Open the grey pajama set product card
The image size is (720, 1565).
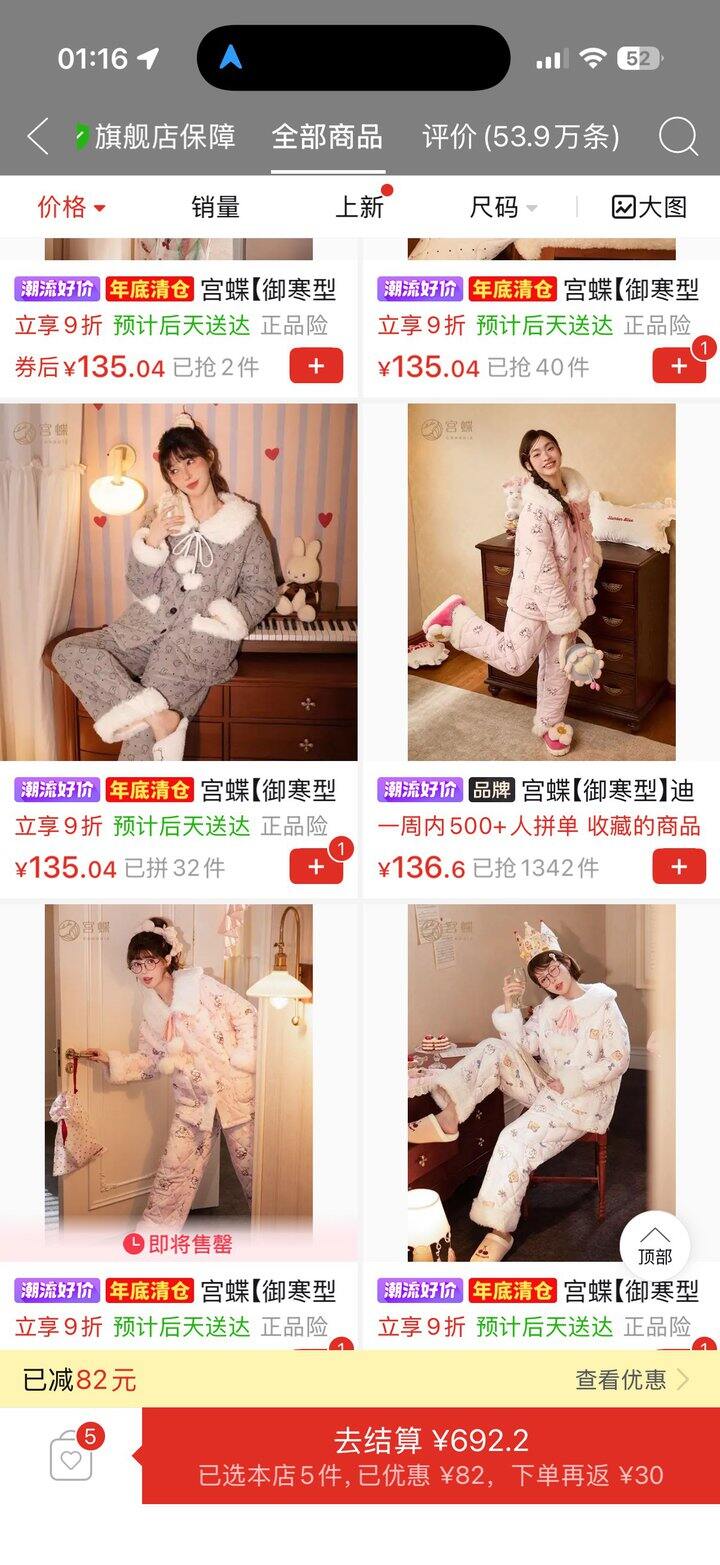[179, 582]
